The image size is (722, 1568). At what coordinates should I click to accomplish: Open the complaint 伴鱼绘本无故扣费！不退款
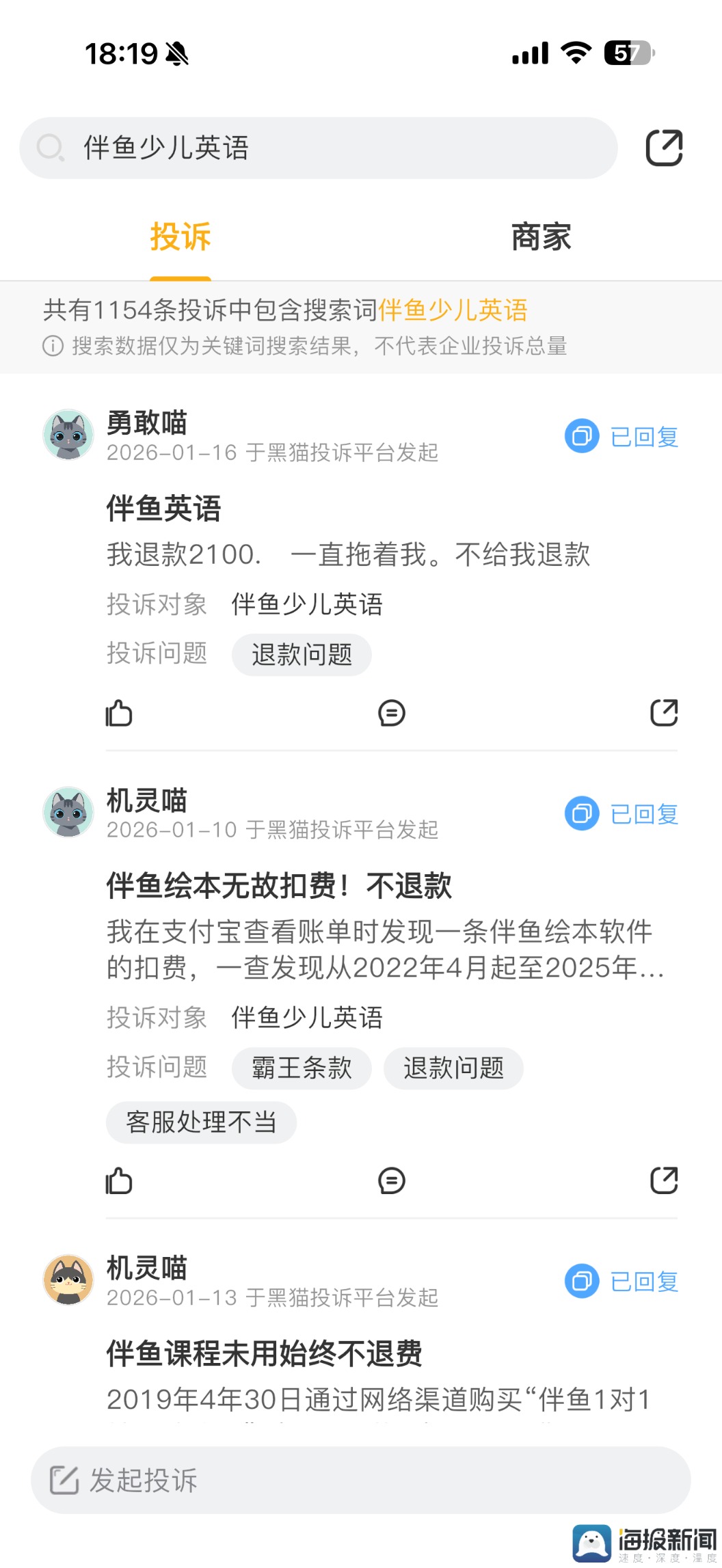pyautogui.click(x=279, y=886)
